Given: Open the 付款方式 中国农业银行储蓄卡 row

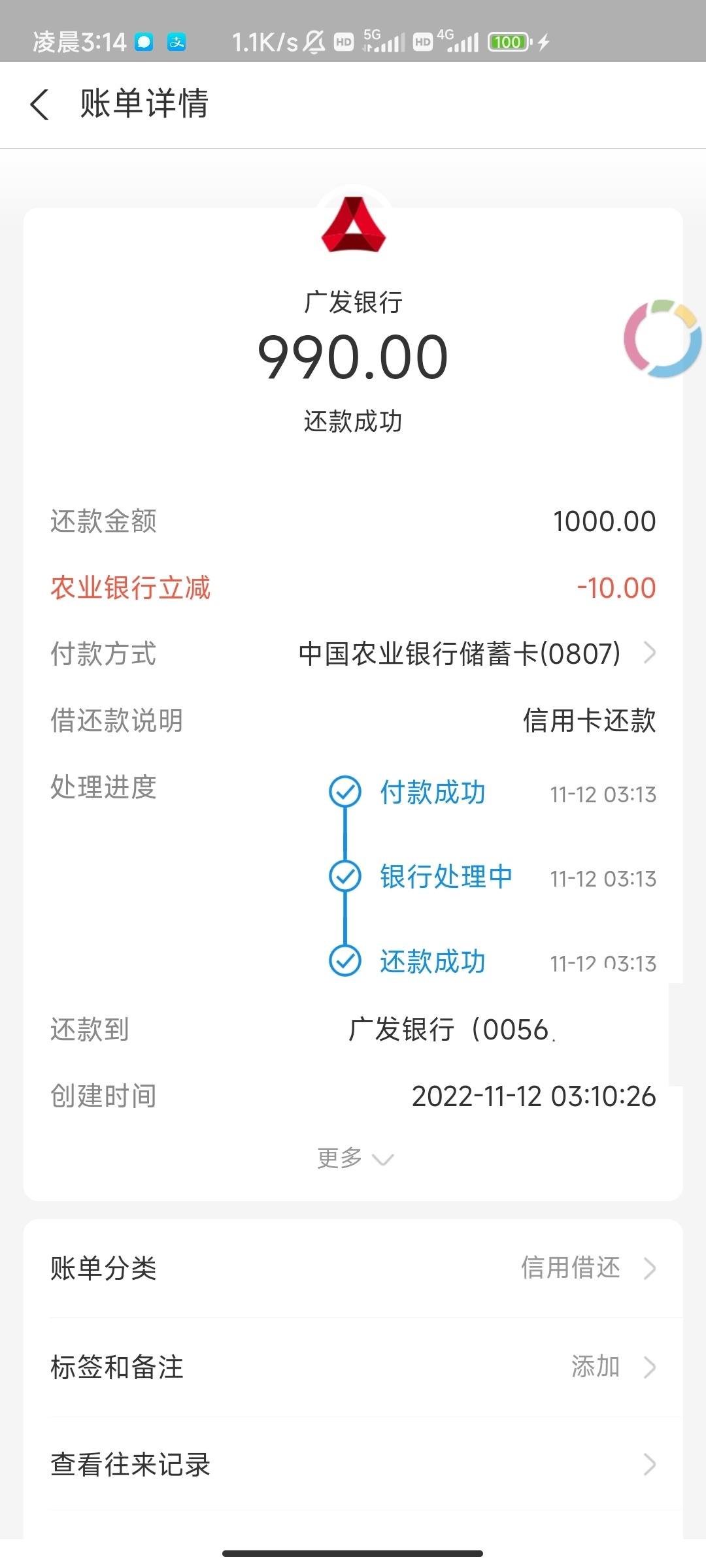Looking at the screenshot, I should coord(353,653).
